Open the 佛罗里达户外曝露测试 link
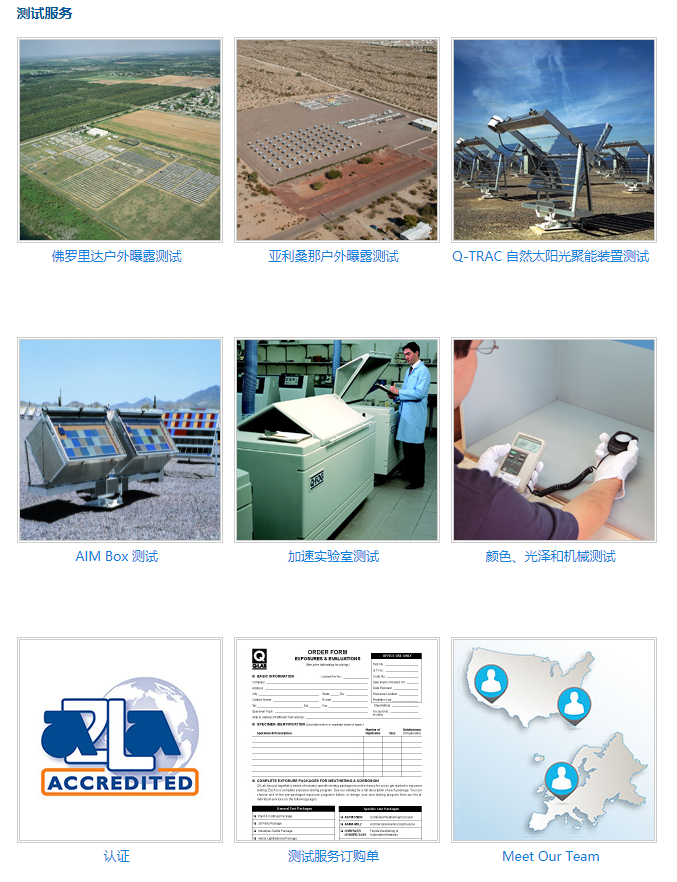 tap(117, 256)
